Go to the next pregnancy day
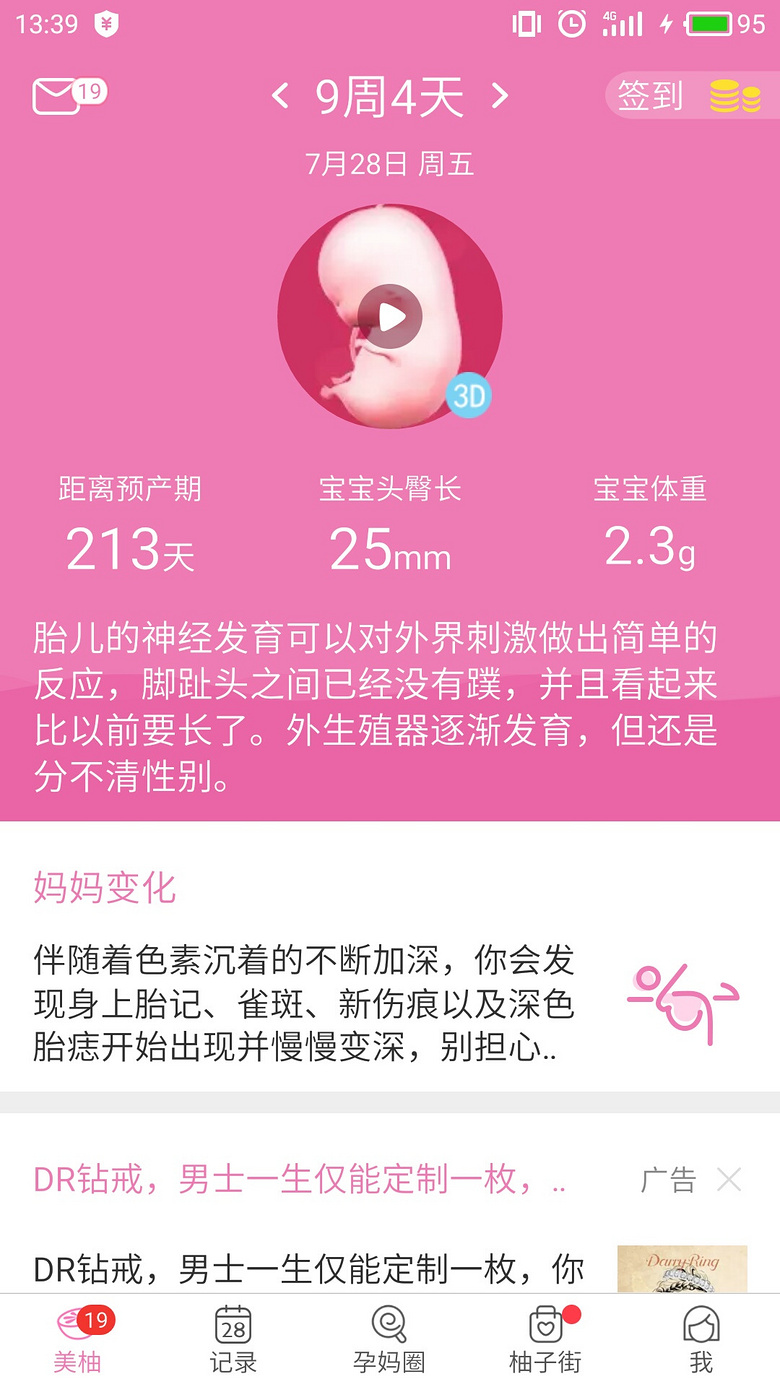Image resolution: width=780 pixels, height=1387 pixels. click(499, 96)
